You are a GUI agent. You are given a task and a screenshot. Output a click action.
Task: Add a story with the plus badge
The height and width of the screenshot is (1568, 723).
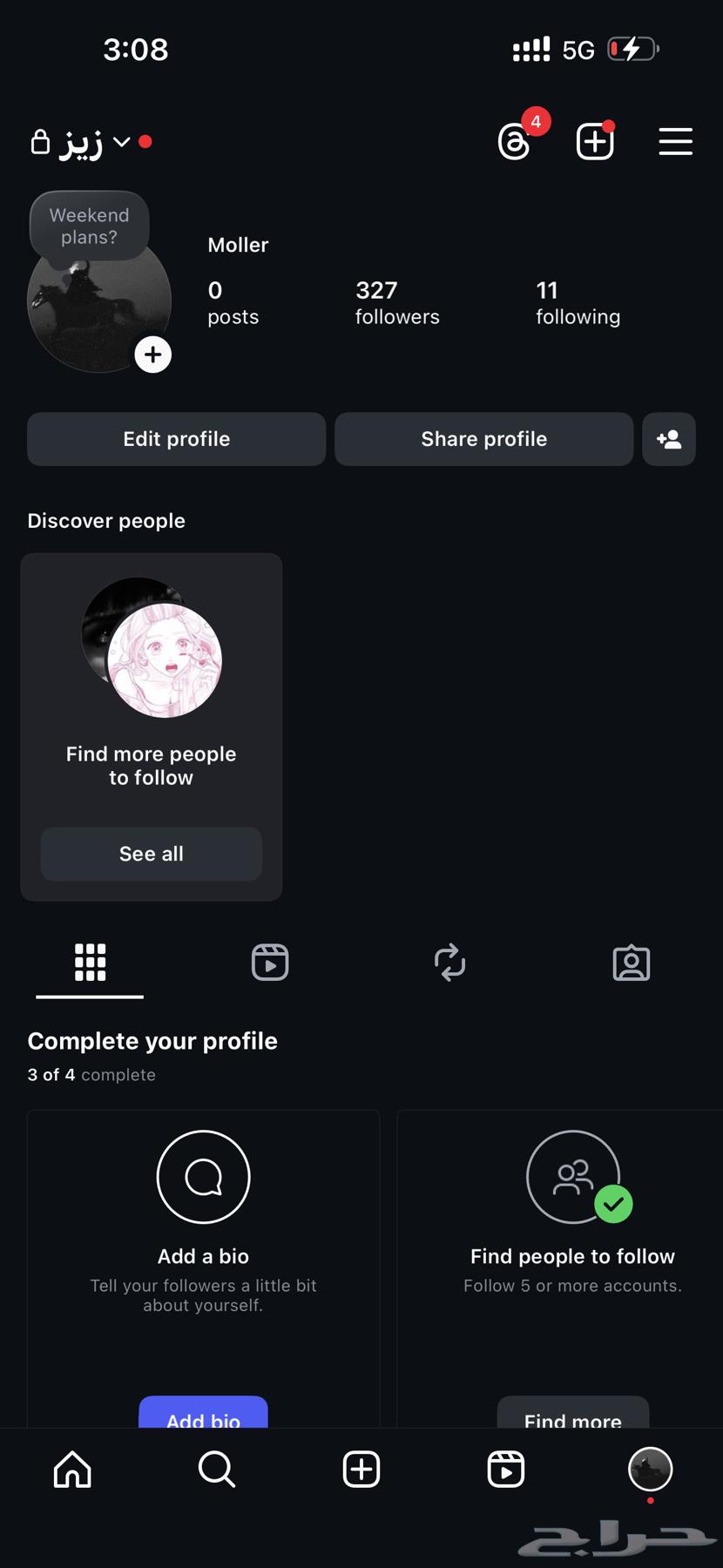[153, 355]
